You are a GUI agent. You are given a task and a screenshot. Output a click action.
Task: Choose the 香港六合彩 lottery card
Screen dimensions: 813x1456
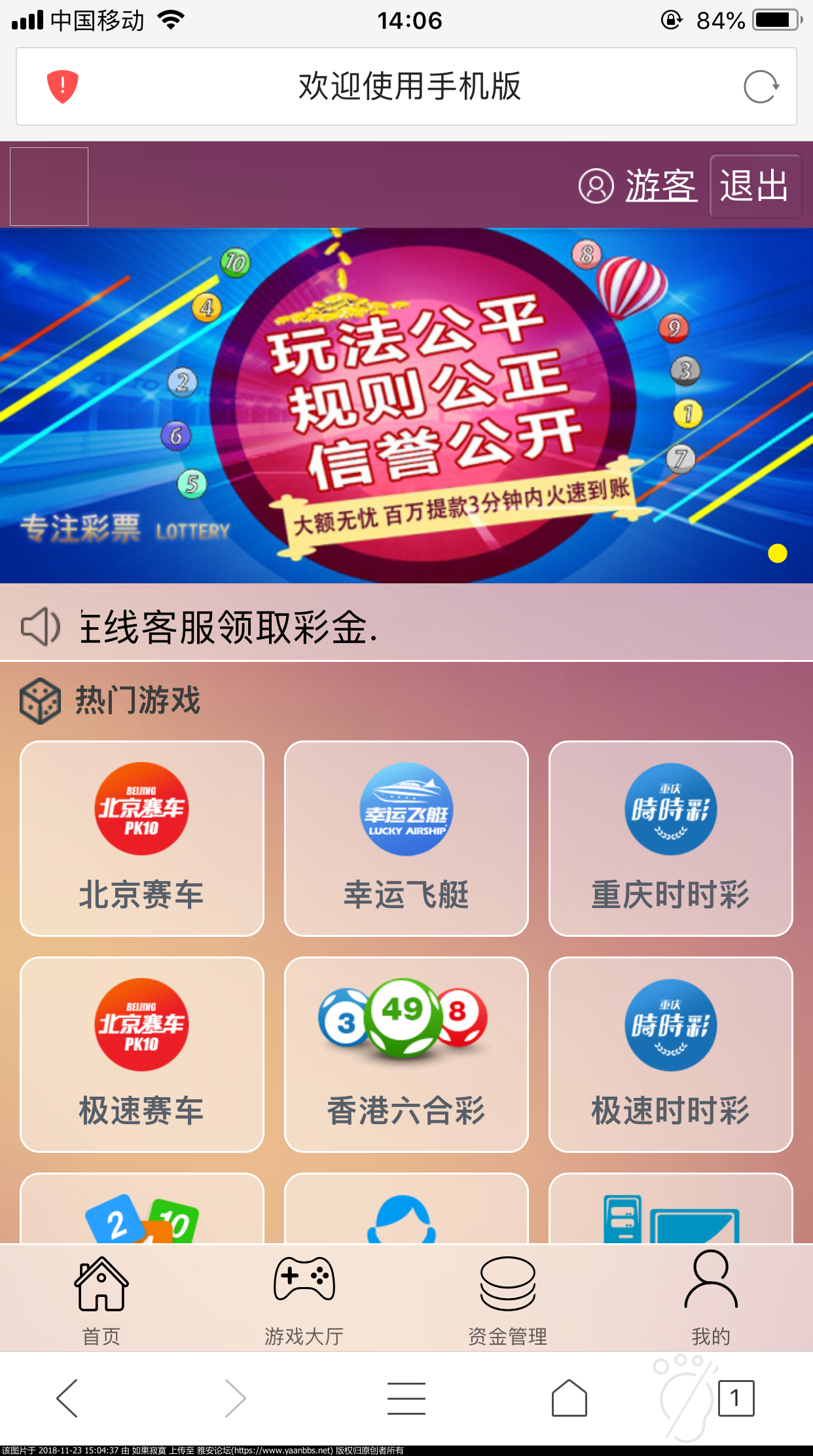point(406,1055)
